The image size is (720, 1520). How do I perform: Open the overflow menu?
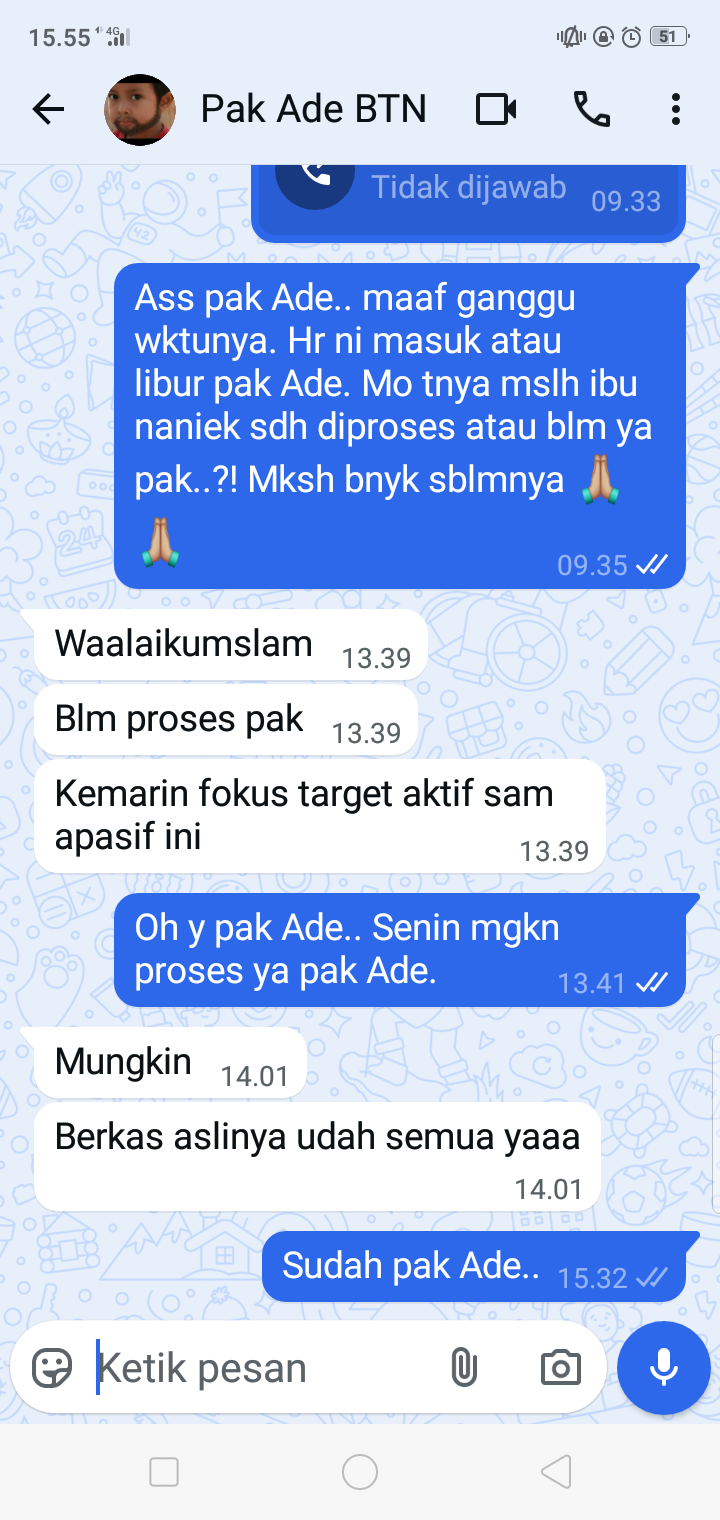point(676,109)
